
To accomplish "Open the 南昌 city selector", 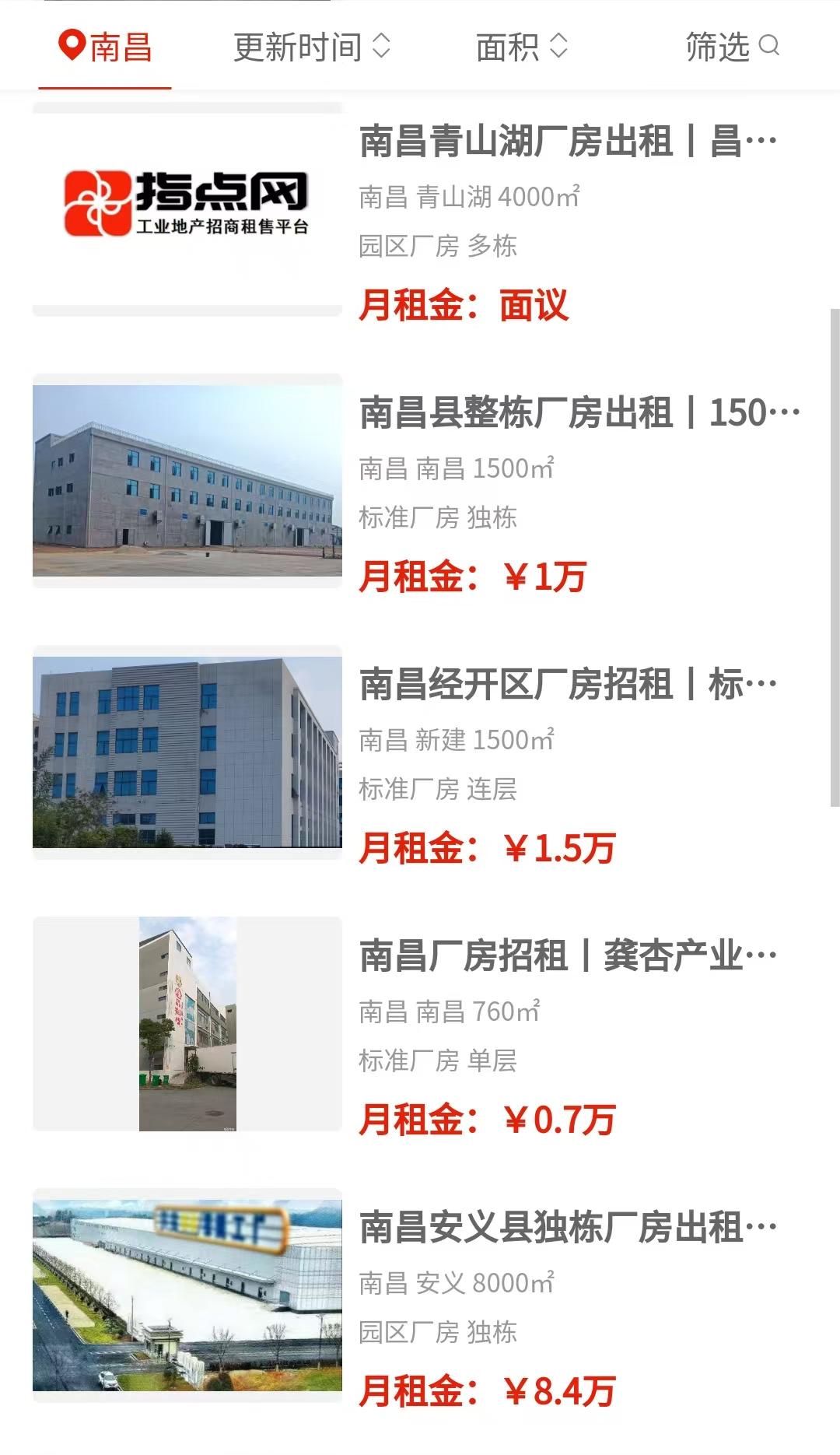I will coord(106,47).
